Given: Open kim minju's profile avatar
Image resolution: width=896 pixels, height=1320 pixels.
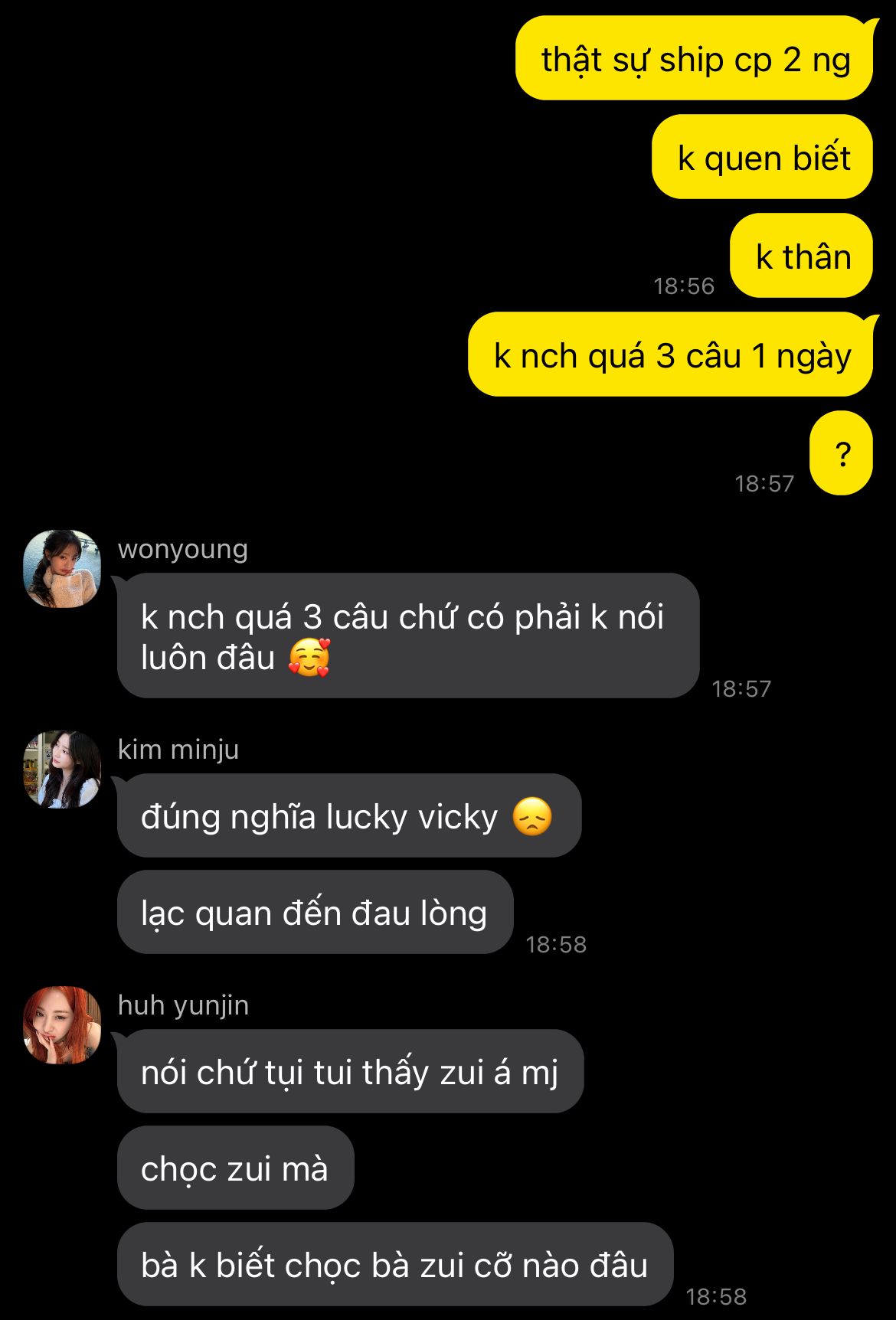Looking at the screenshot, I should [63, 769].
